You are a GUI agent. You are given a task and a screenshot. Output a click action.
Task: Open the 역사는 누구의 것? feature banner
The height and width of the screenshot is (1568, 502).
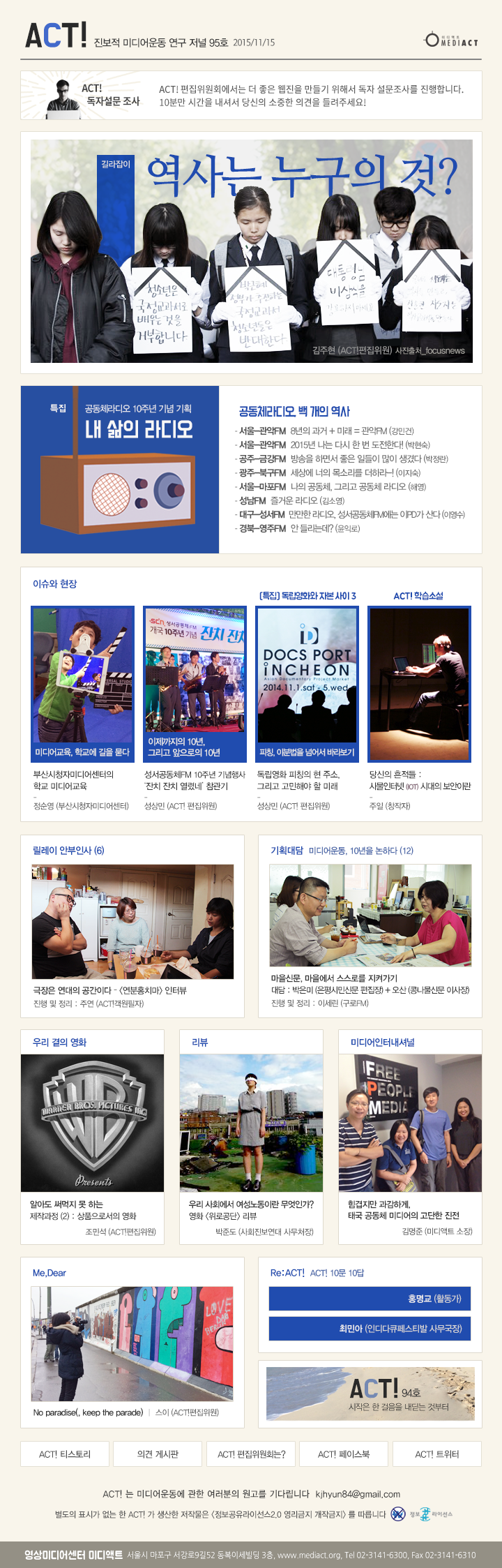(251, 251)
